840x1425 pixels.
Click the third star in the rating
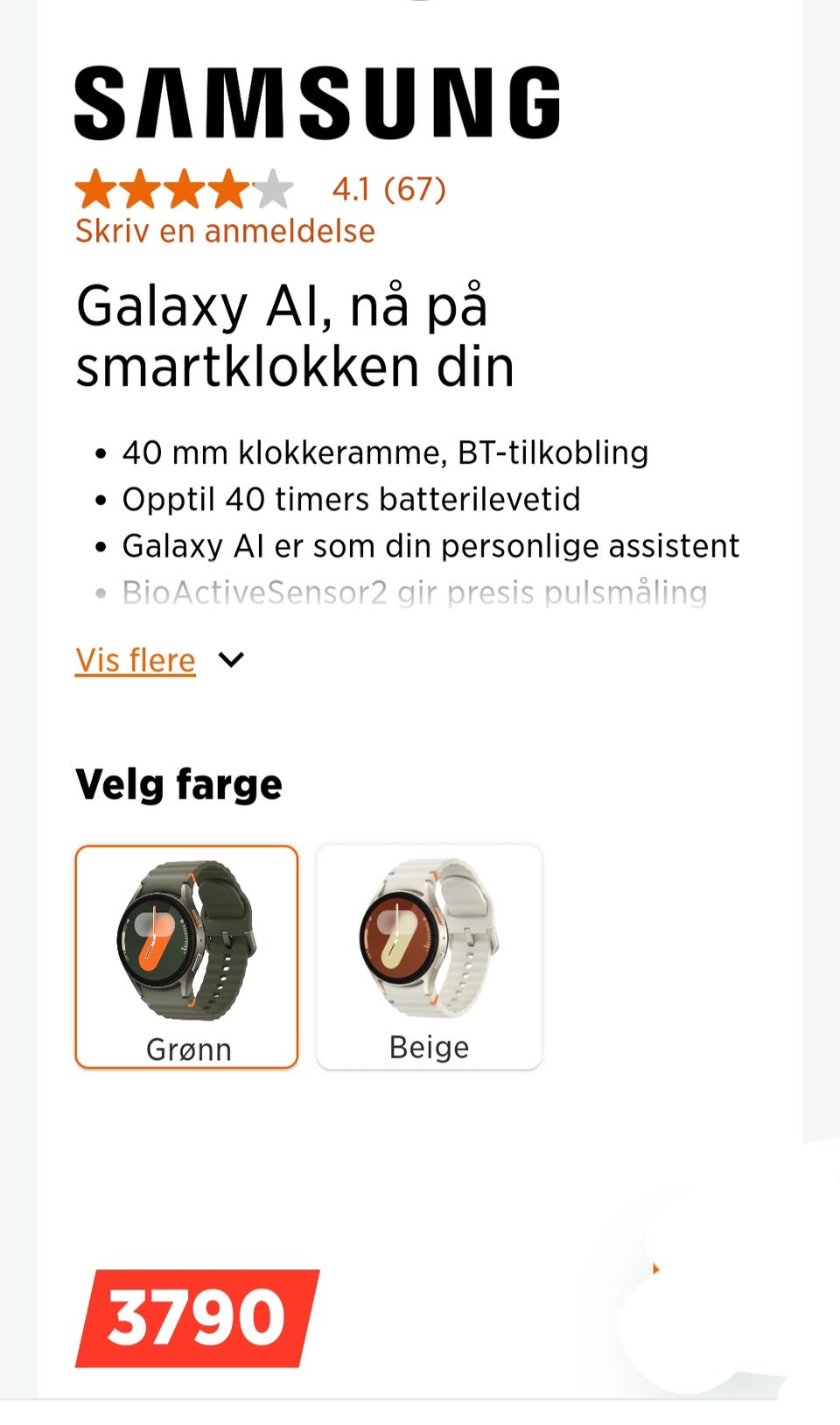click(x=184, y=188)
